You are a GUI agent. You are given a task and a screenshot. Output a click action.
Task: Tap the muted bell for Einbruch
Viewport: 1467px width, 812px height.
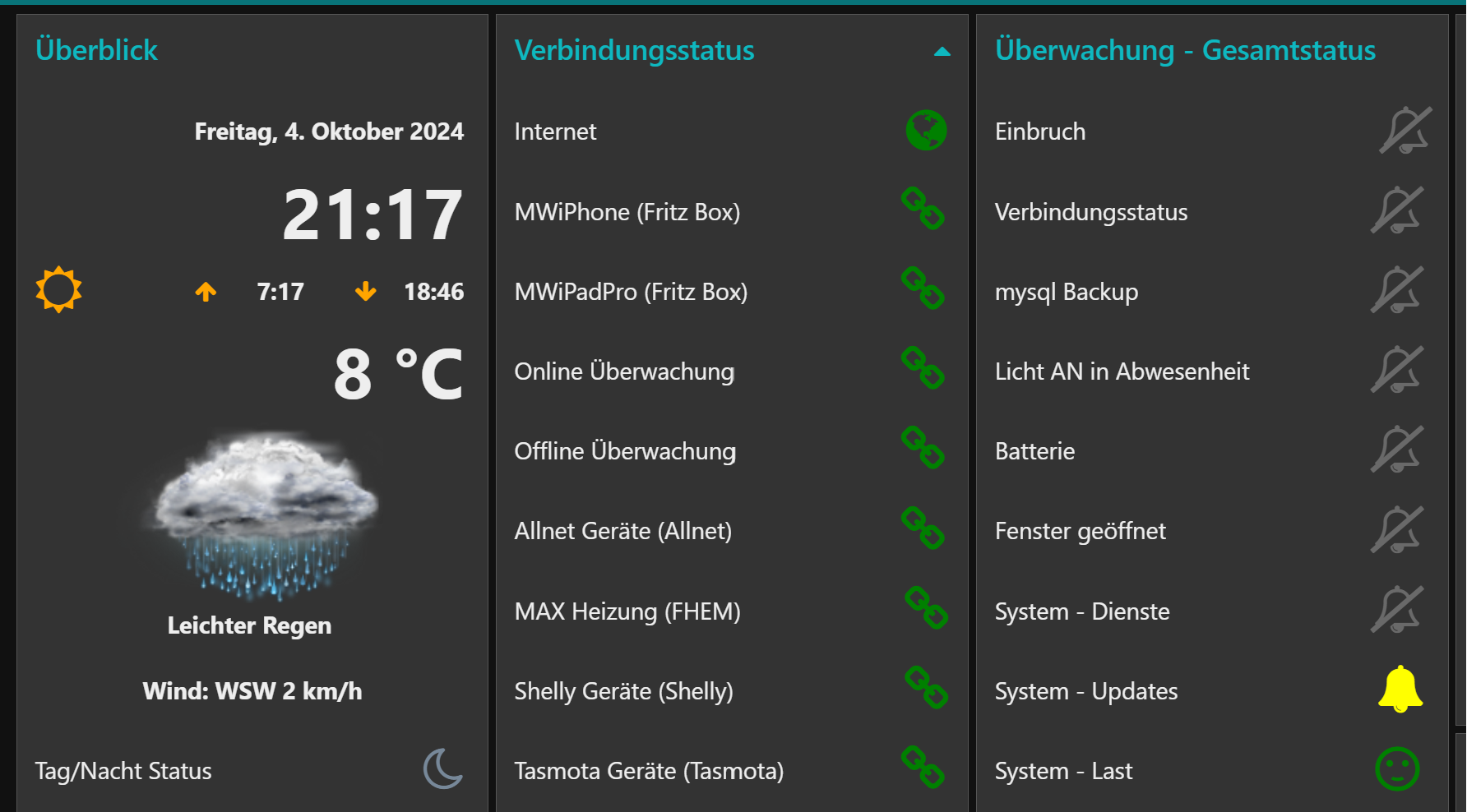pyautogui.click(x=1405, y=130)
